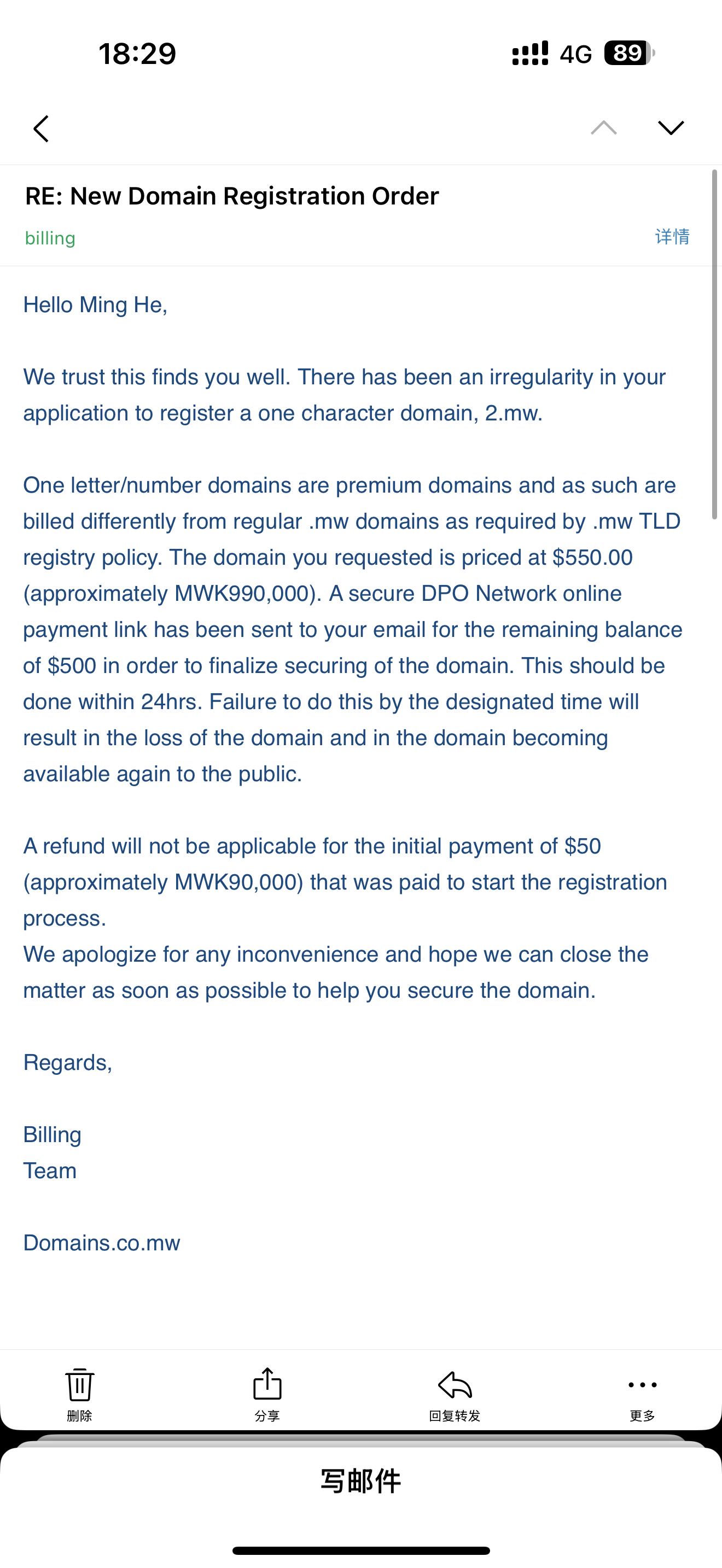The height and width of the screenshot is (1568, 722).
Task: Jump to the previous email
Action: click(604, 128)
